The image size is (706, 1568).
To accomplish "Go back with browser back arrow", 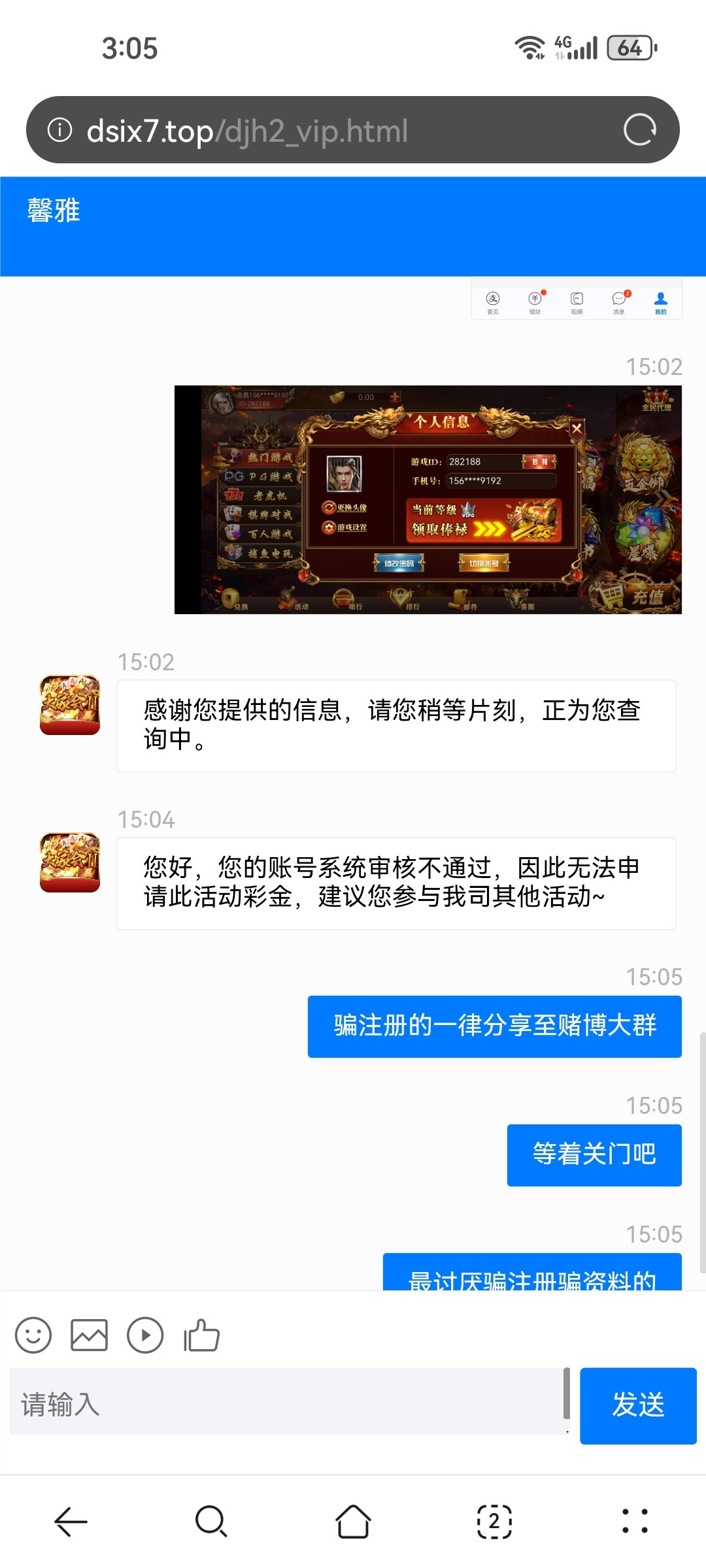I will [x=71, y=1522].
